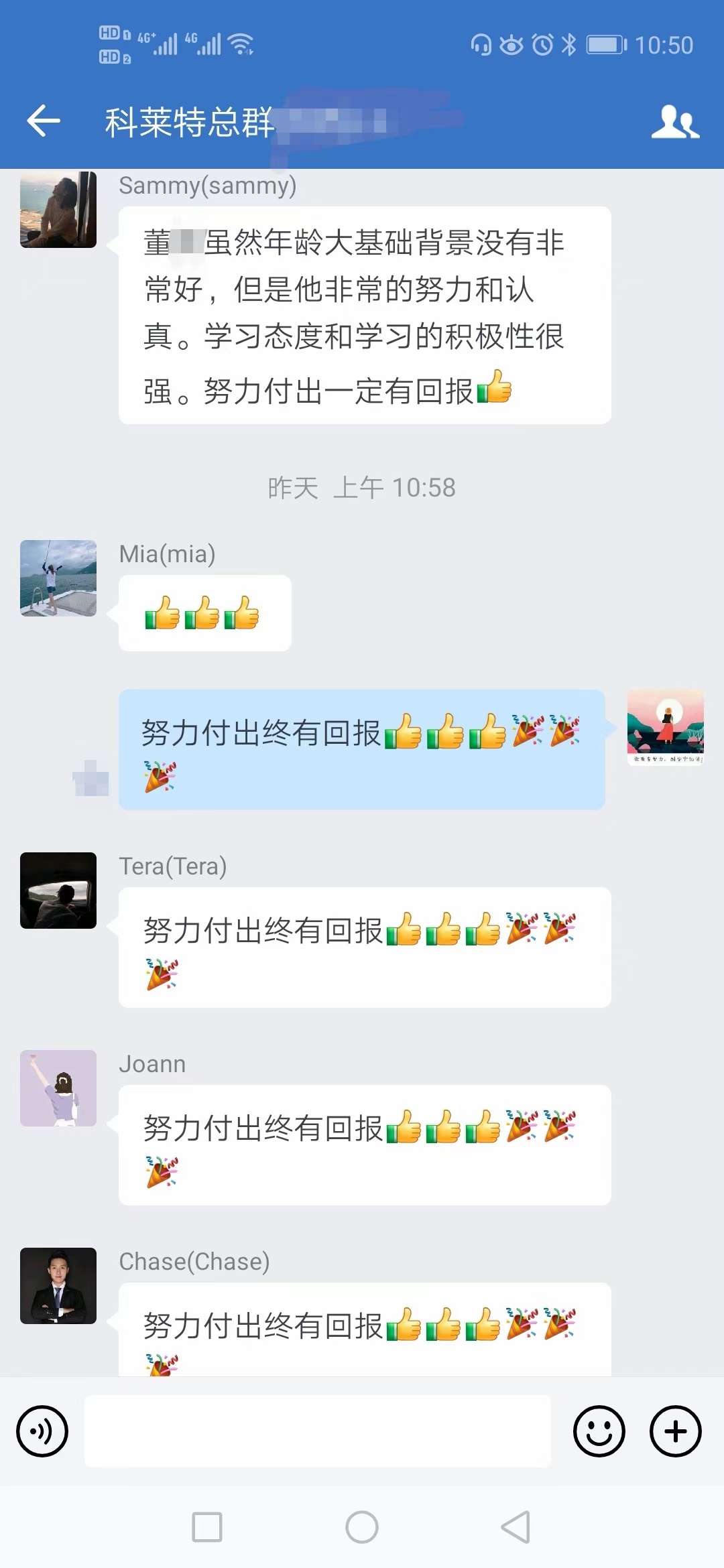The image size is (724, 1568).
Task: Open Tera's profile avatar
Action: (x=58, y=891)
